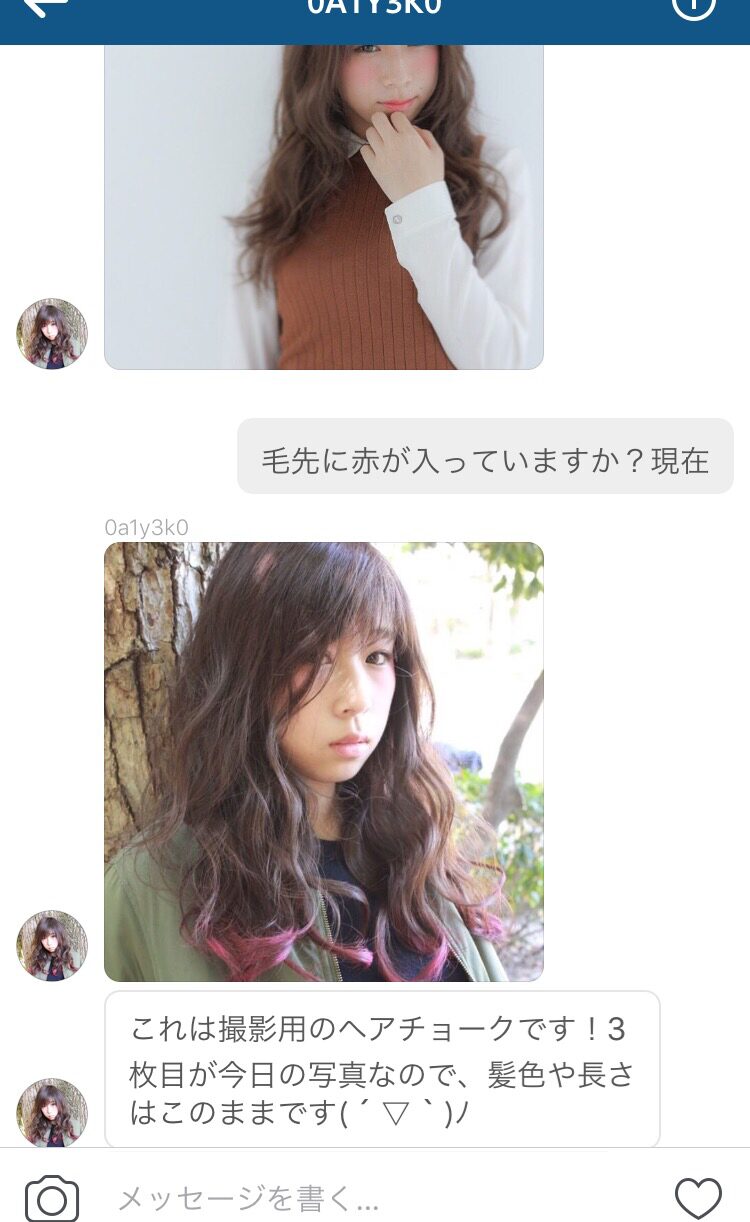Open the photo with pink hair tips

click(324, 762)
